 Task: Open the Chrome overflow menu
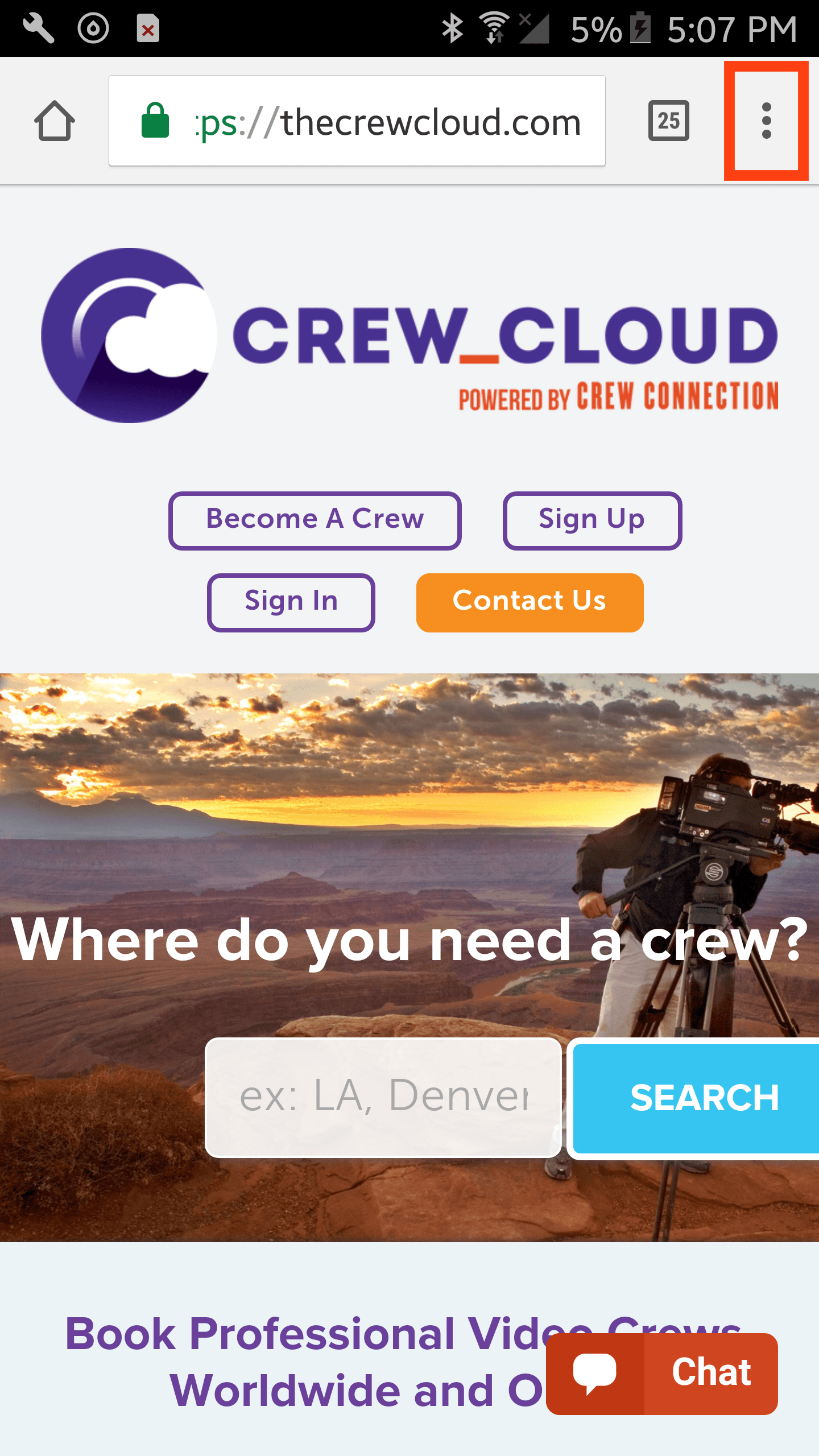[x=766, y=121]
